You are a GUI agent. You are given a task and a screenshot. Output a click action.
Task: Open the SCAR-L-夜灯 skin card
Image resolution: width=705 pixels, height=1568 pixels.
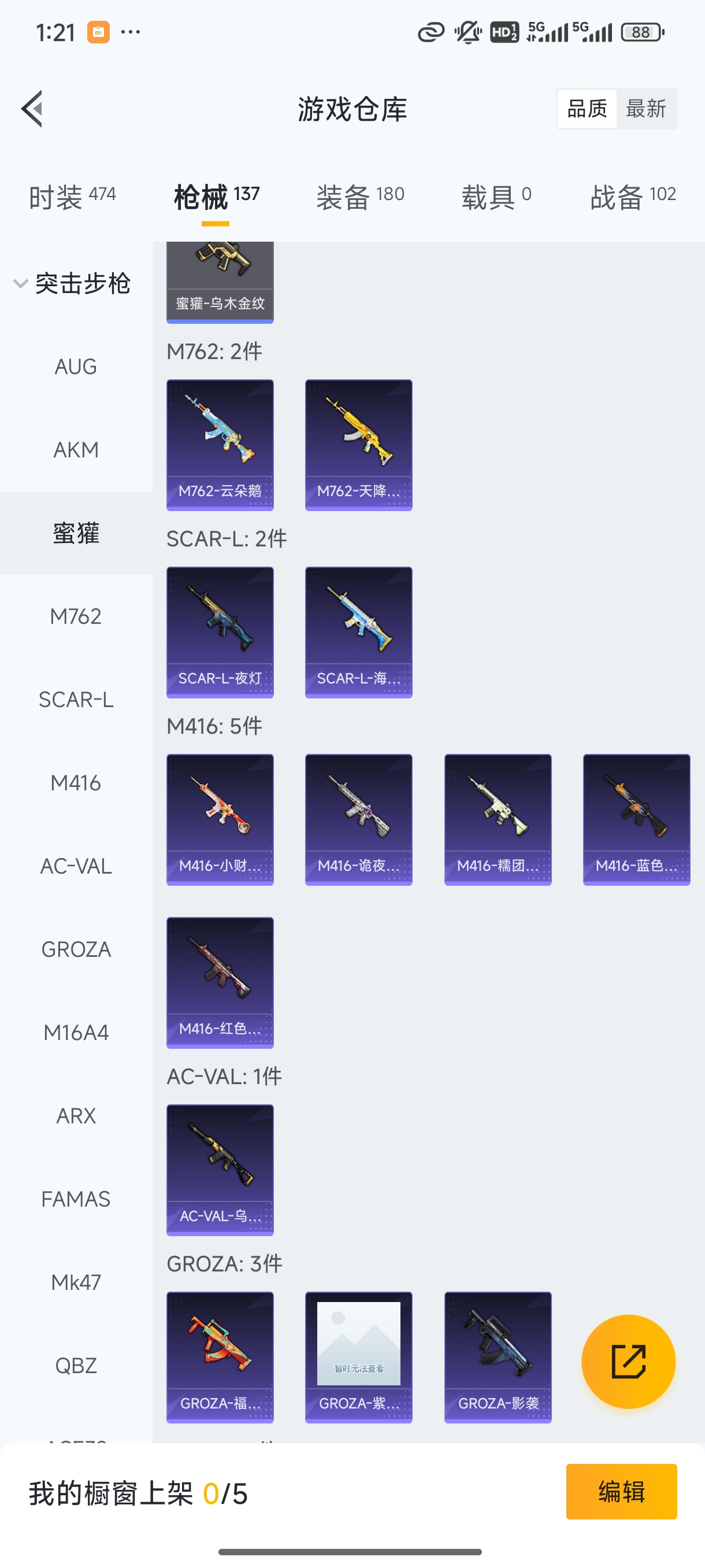point(220,632)
